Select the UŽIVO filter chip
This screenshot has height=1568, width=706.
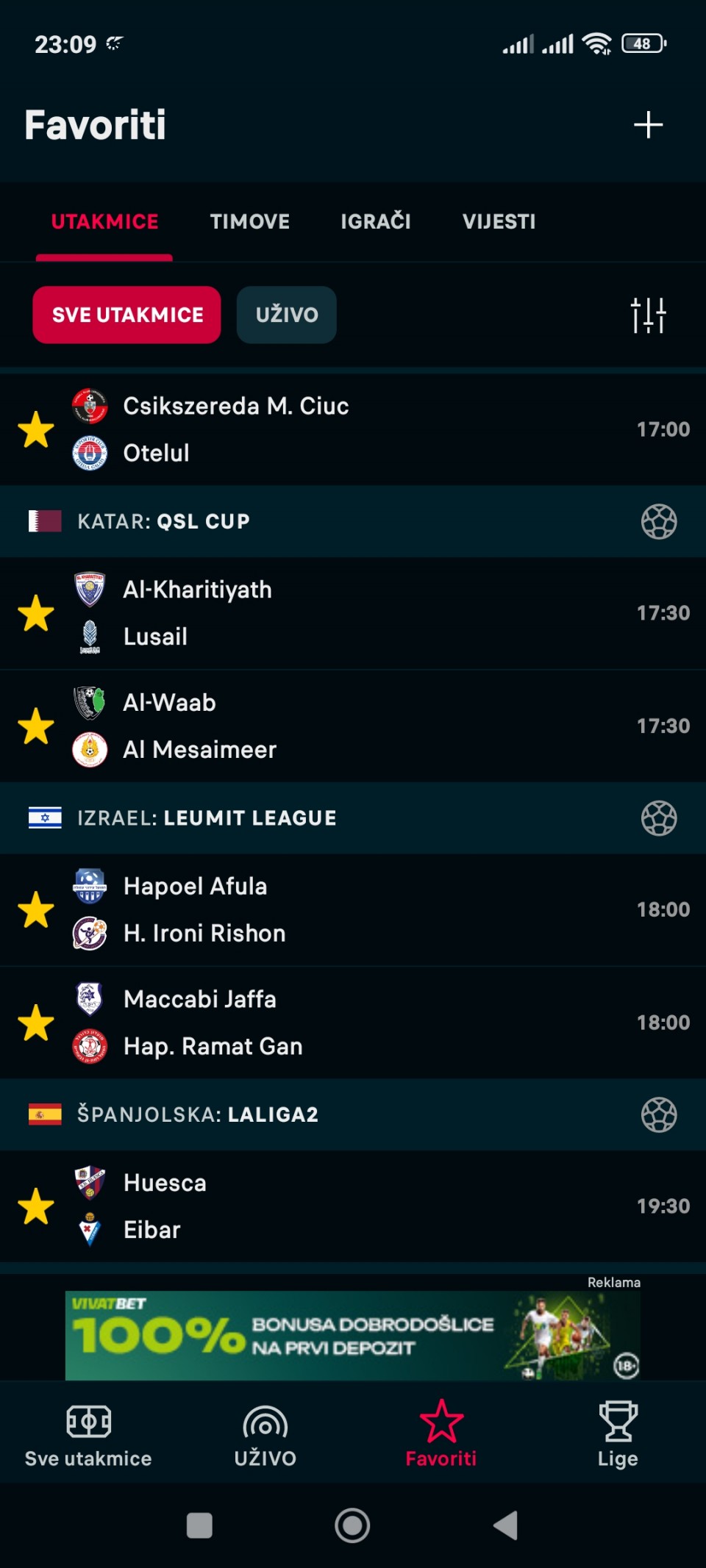click(x=287, y=315)
